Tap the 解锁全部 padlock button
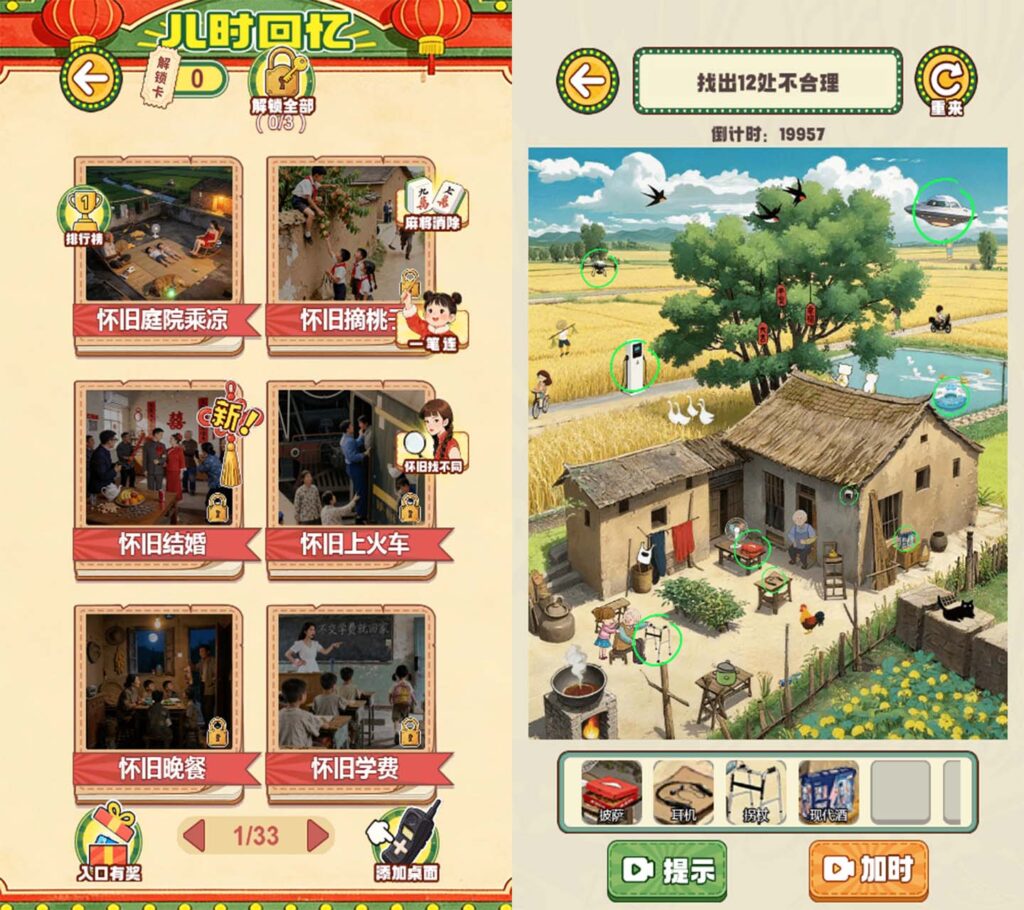1024x910 pixels. coord(281,80)
